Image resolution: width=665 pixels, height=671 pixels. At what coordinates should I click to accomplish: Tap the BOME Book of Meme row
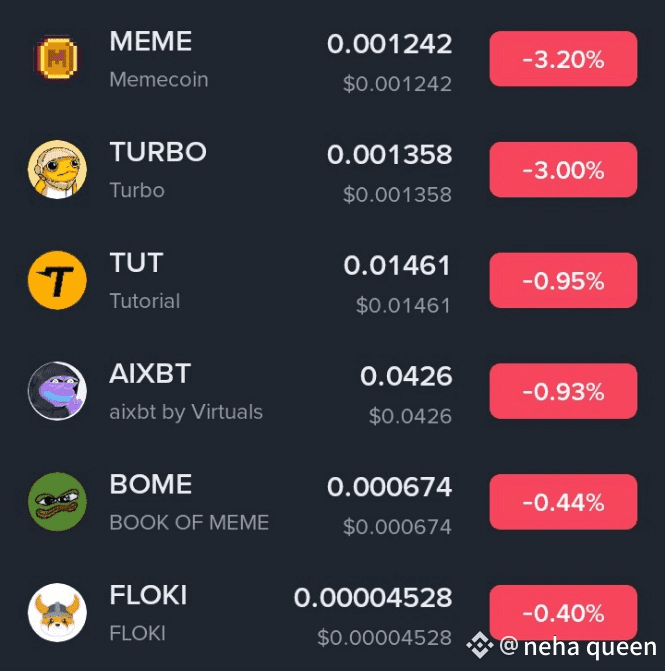point(188,502)
